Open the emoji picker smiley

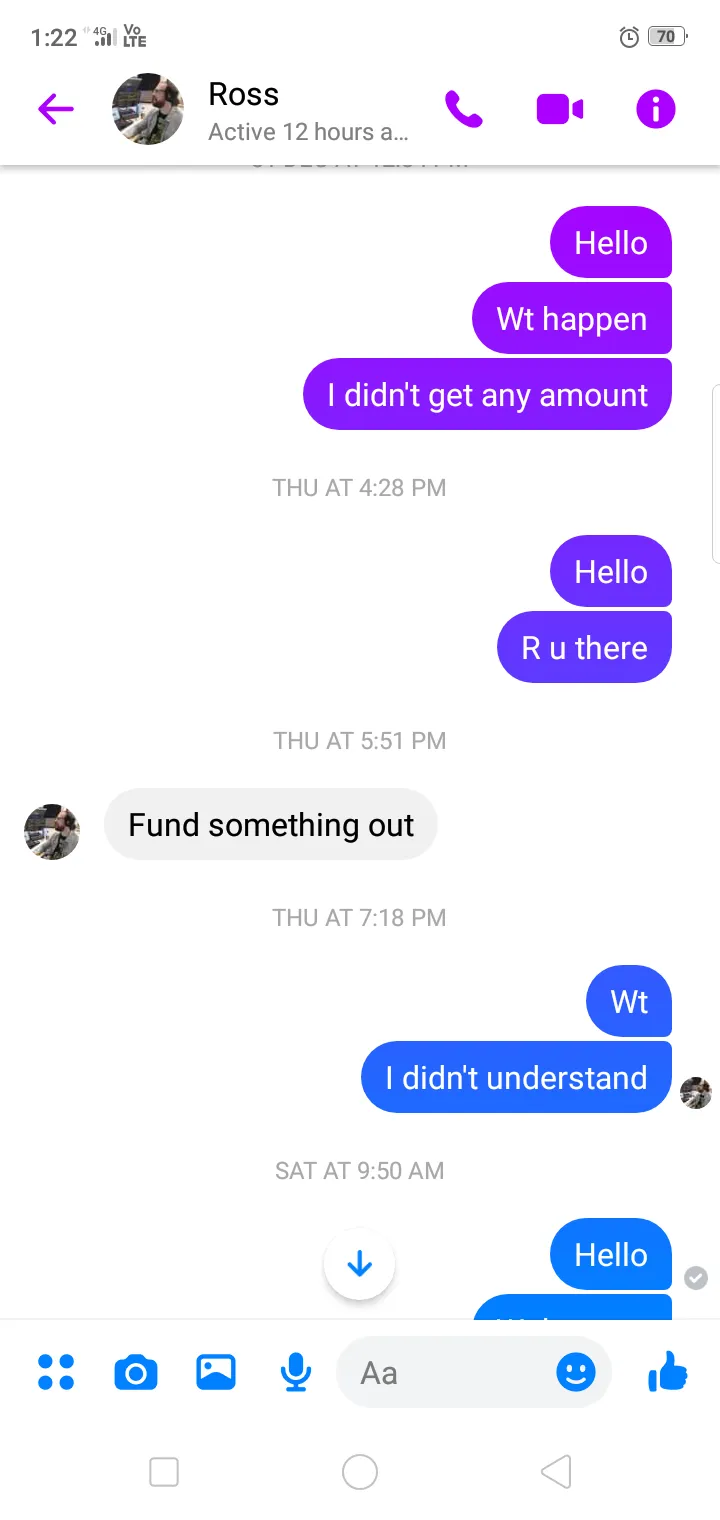point(576,1372)
